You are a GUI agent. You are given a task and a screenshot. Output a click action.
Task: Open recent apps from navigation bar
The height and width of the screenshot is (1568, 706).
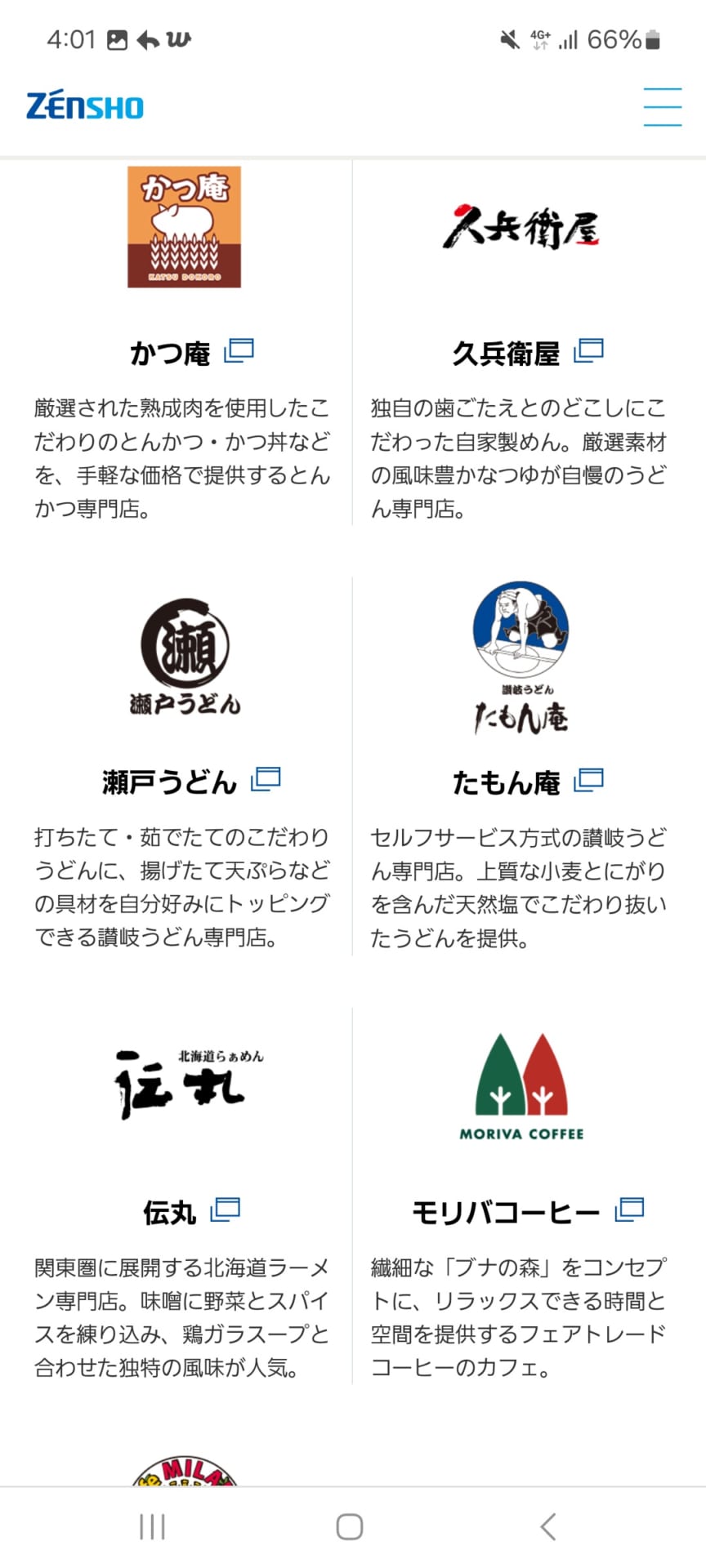(x=152, y=1526)
